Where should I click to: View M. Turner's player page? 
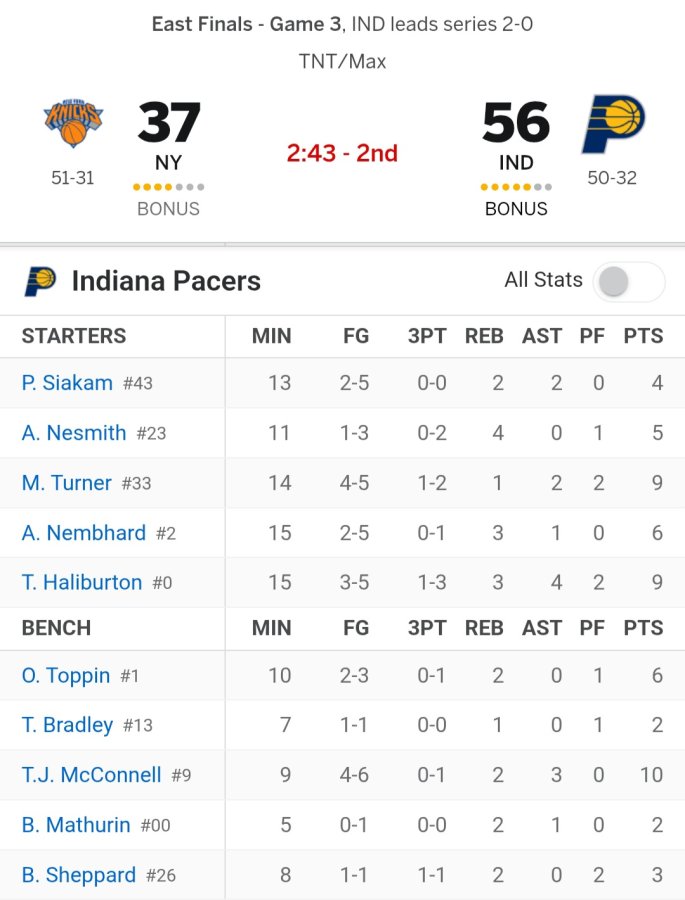click(x=67, y=483)
